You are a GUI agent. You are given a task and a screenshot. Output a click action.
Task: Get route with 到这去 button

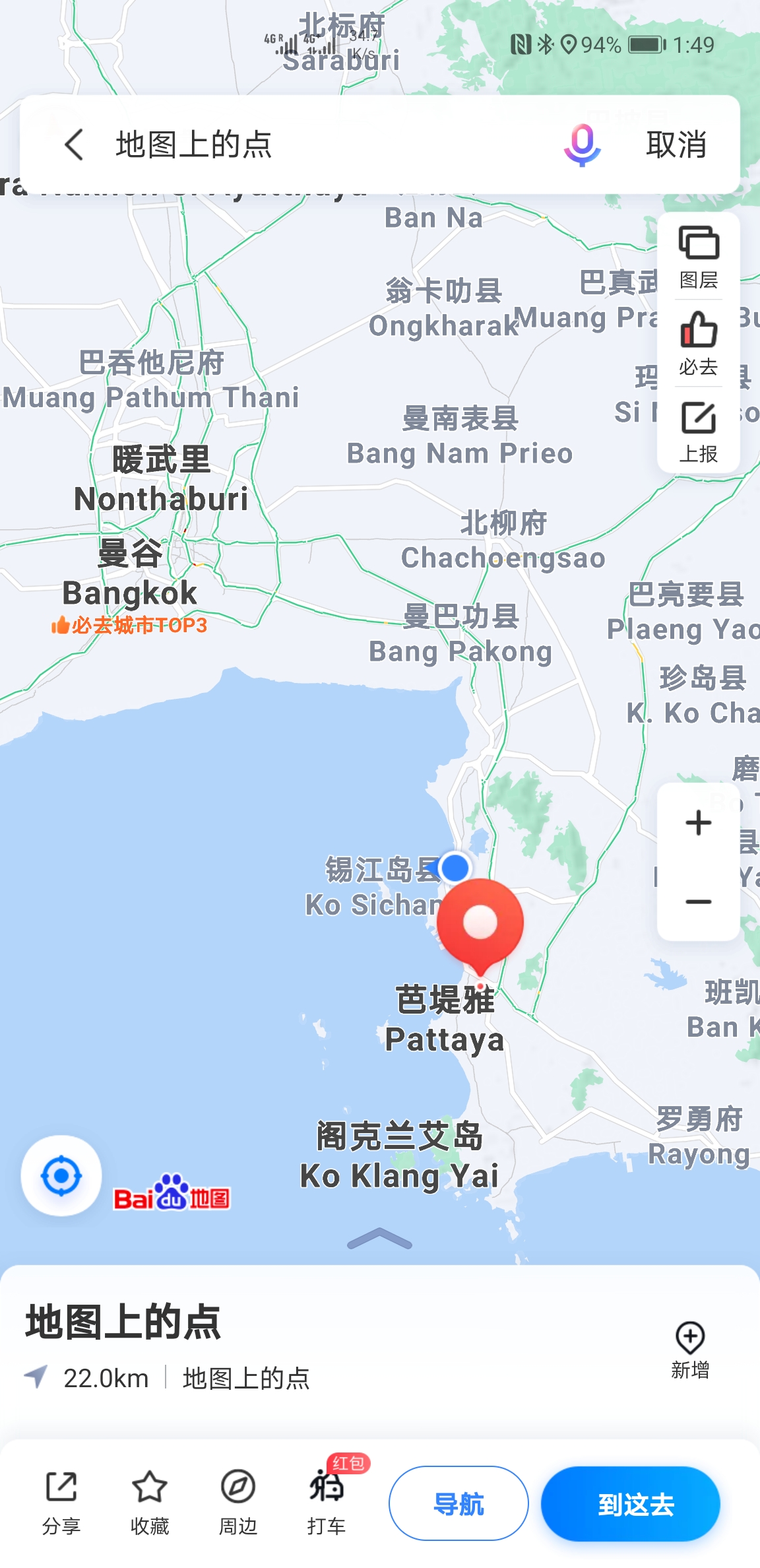click(631, 1503)
